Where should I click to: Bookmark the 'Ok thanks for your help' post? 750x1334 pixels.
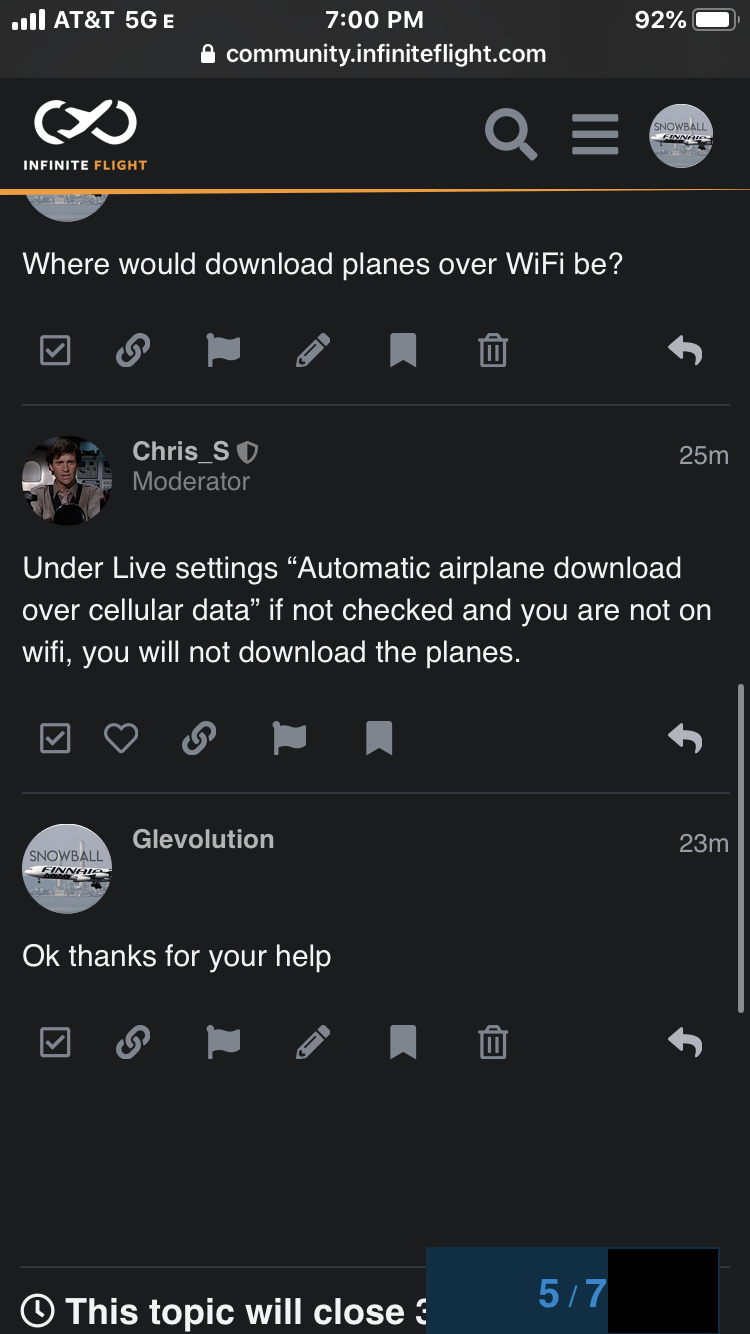tap(403, 1043)
